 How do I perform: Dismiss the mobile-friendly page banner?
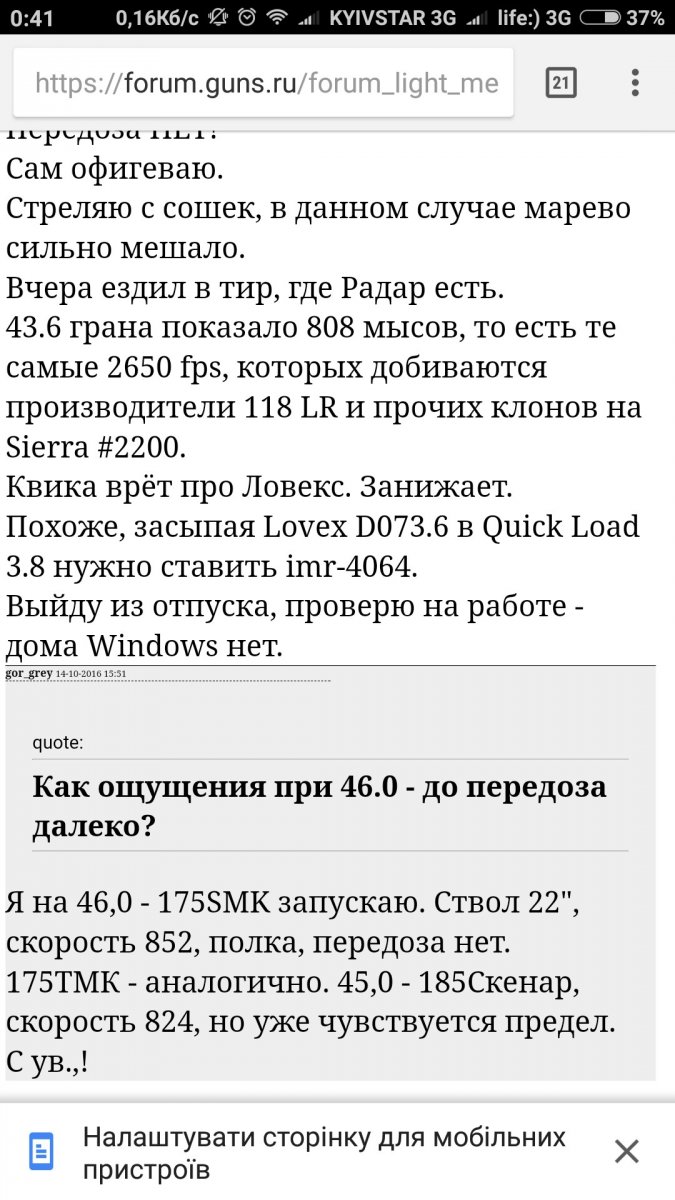click(627, 1152)
